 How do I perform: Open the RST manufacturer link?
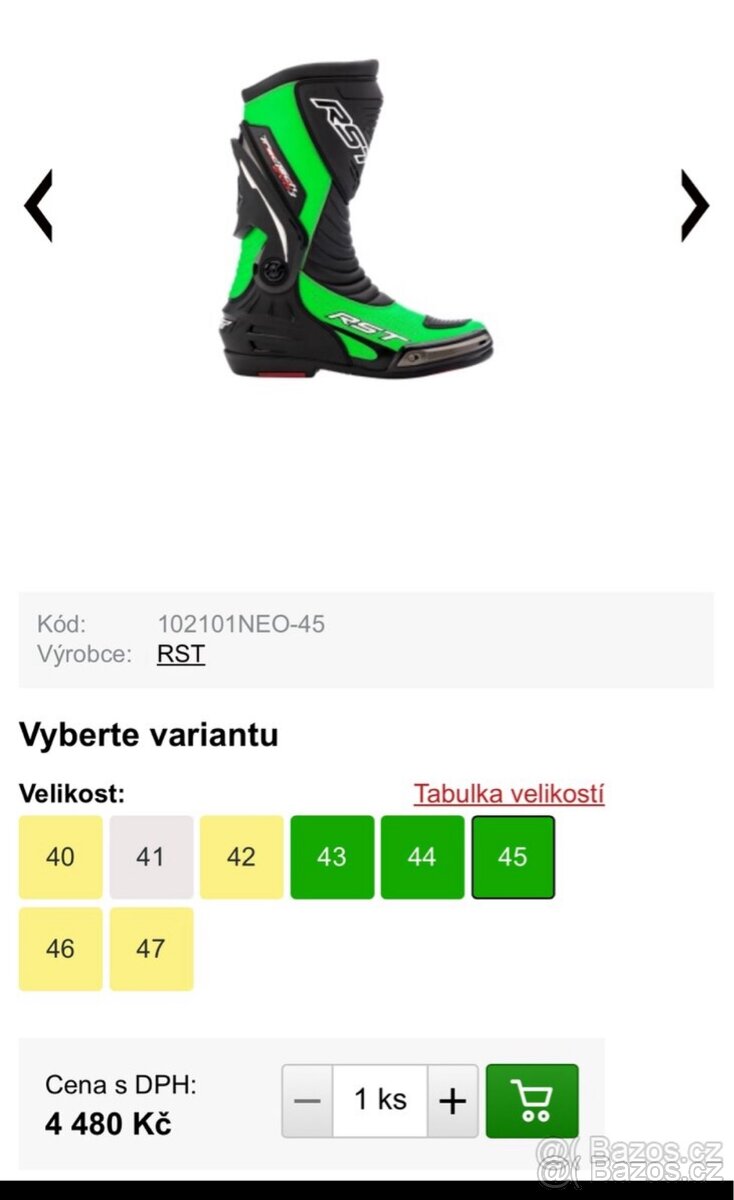181,655
